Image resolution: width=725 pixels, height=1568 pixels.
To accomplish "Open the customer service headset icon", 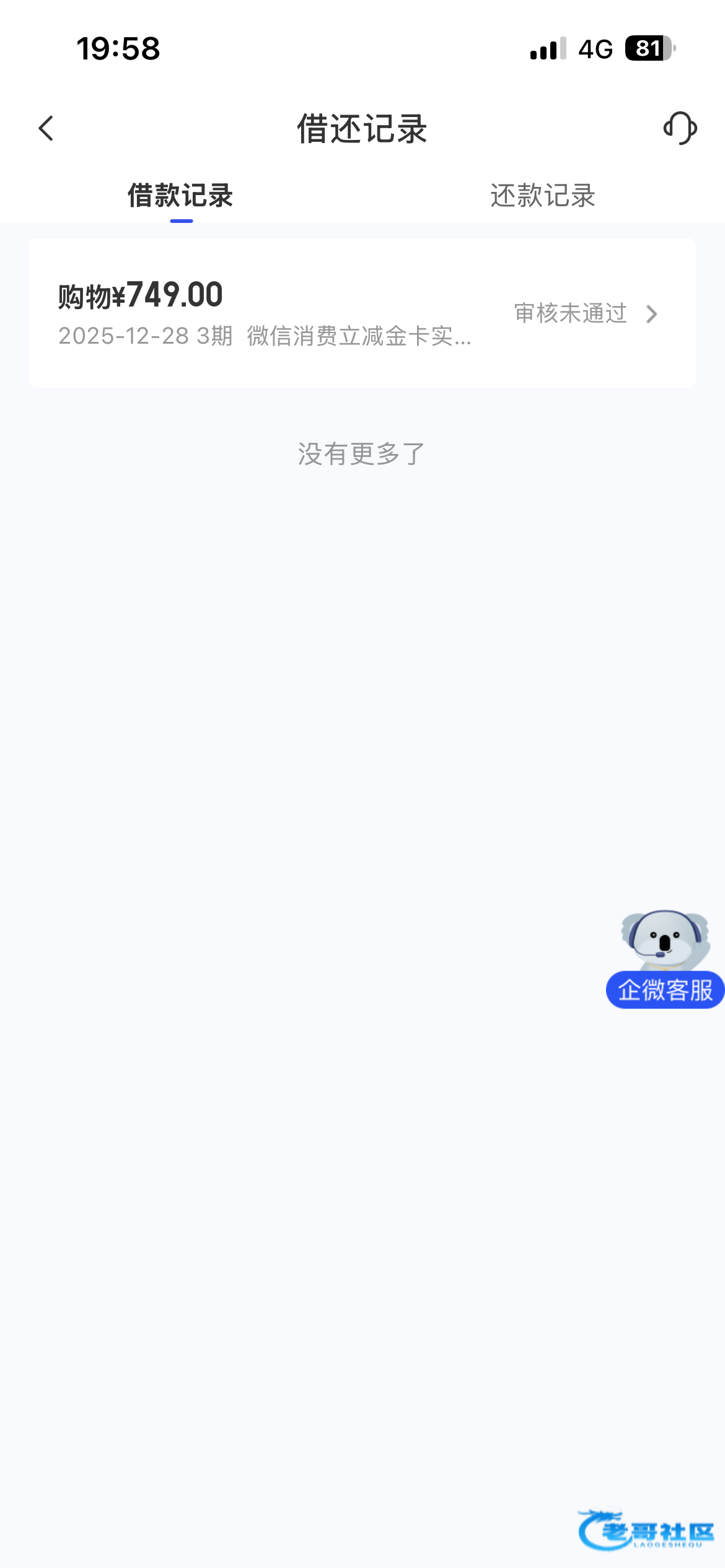I will coord(680,128).
